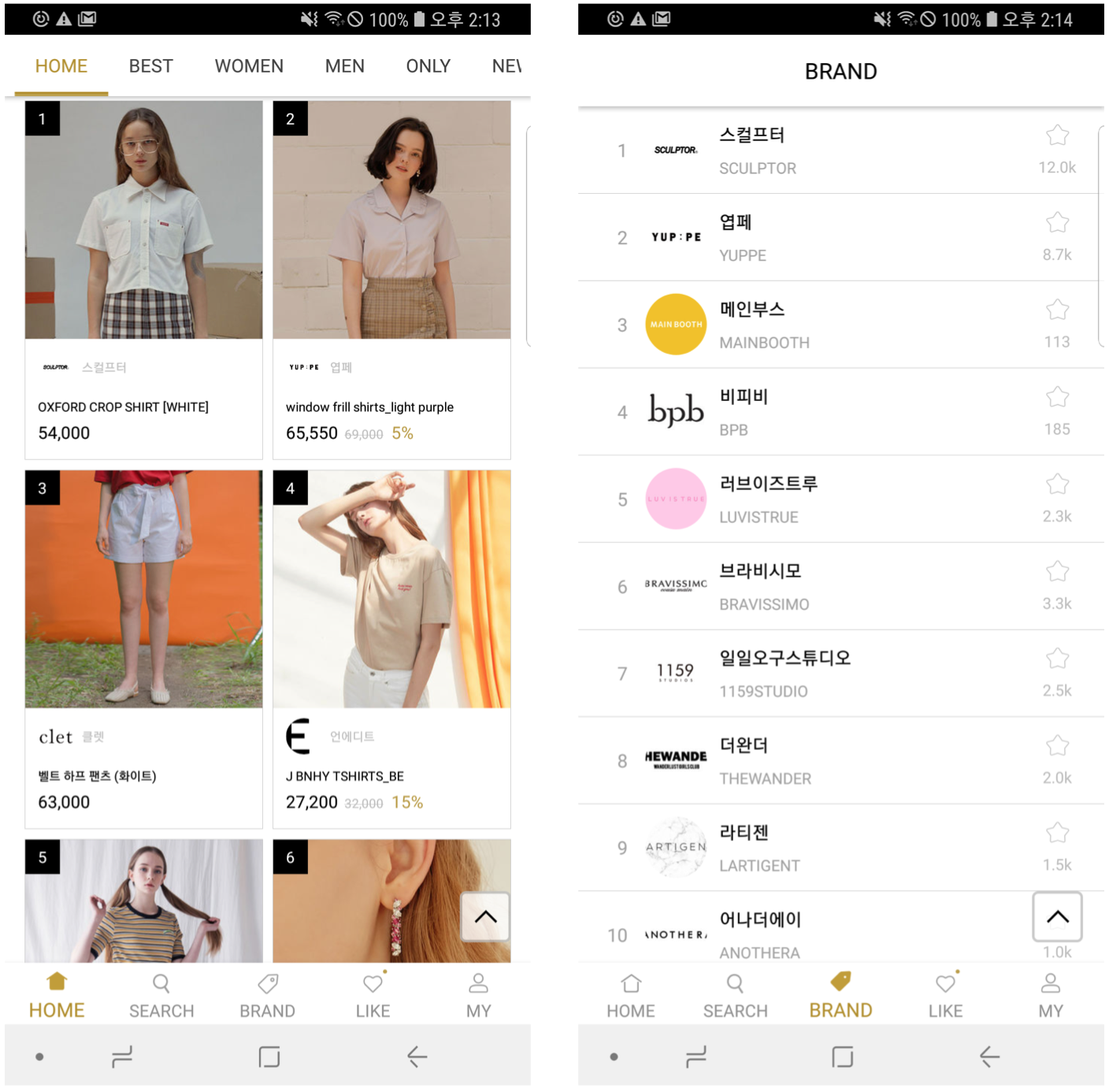
Task: Favorite the SCULPTOR brand with its star
Action: click(x=1057, y=136)
